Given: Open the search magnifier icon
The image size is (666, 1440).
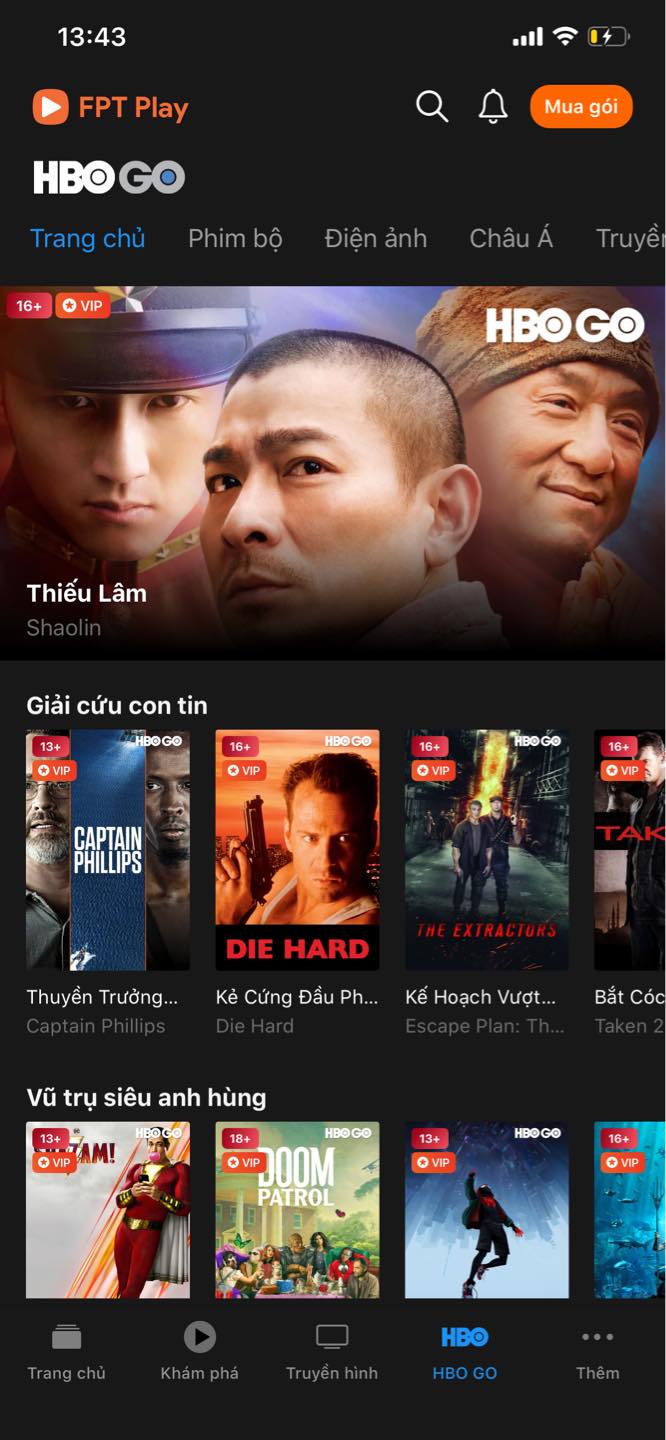Looking at the screenshot, I should pyautogui.click(x=432, y=106).
